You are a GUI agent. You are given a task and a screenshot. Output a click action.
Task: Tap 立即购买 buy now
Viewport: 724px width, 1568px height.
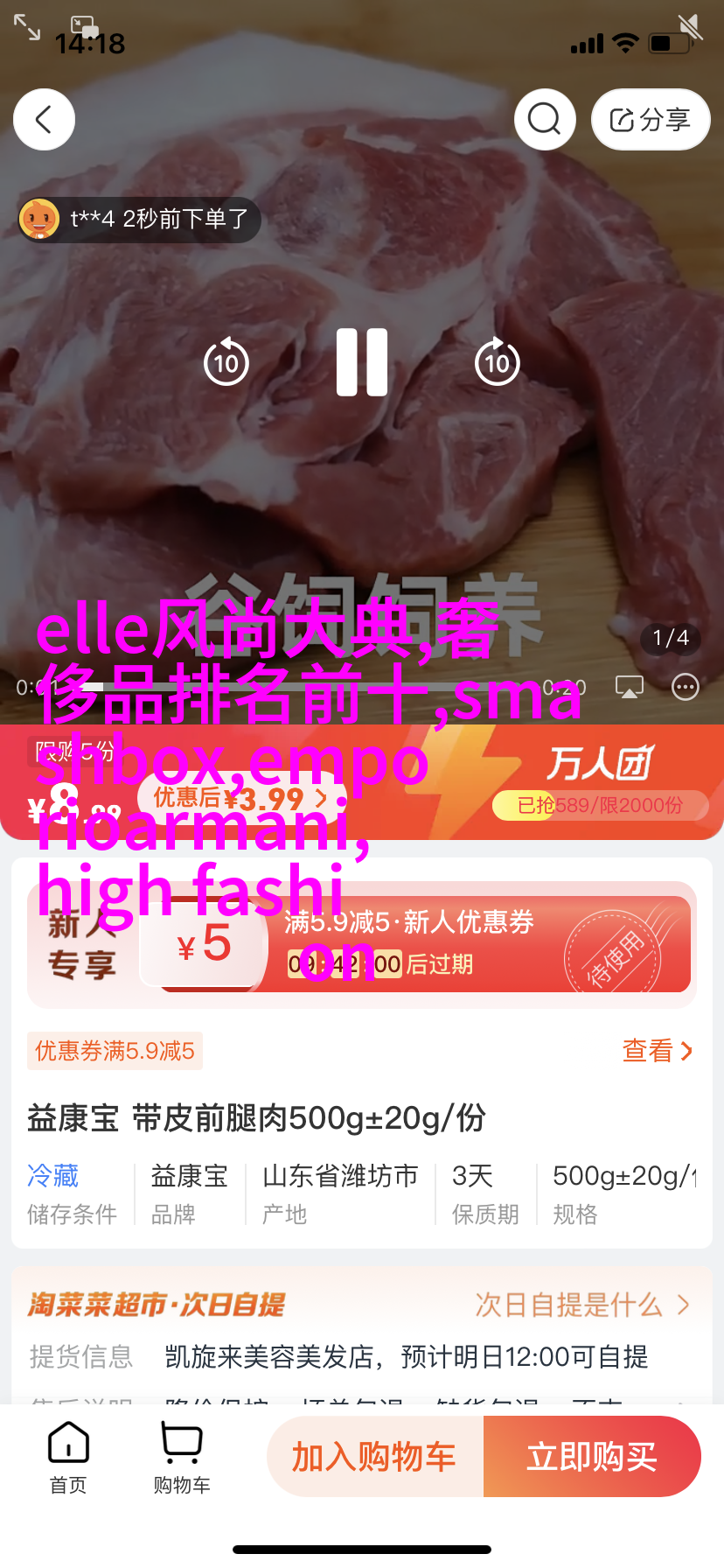(592, 1457)
